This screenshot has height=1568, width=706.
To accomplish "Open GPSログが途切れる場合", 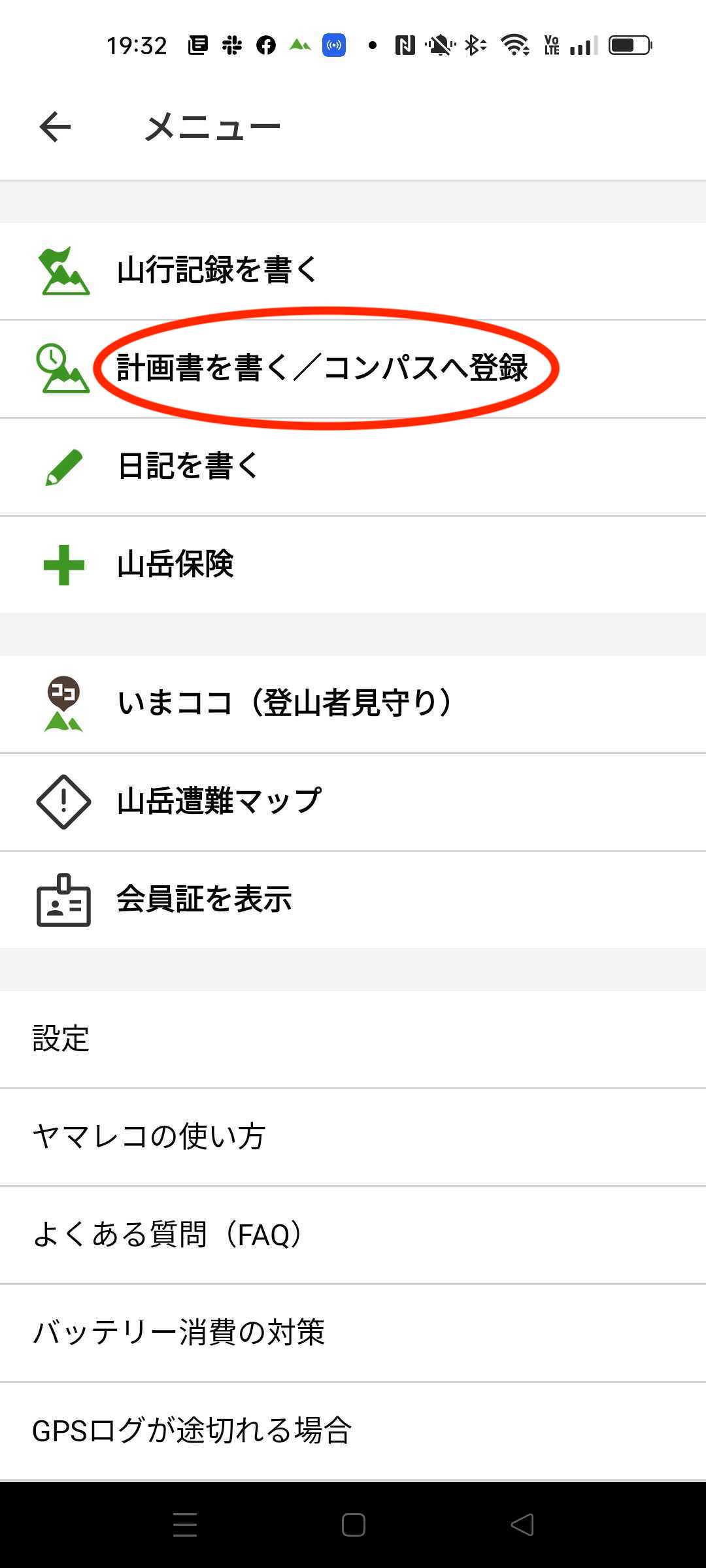I will point(353,1431).
